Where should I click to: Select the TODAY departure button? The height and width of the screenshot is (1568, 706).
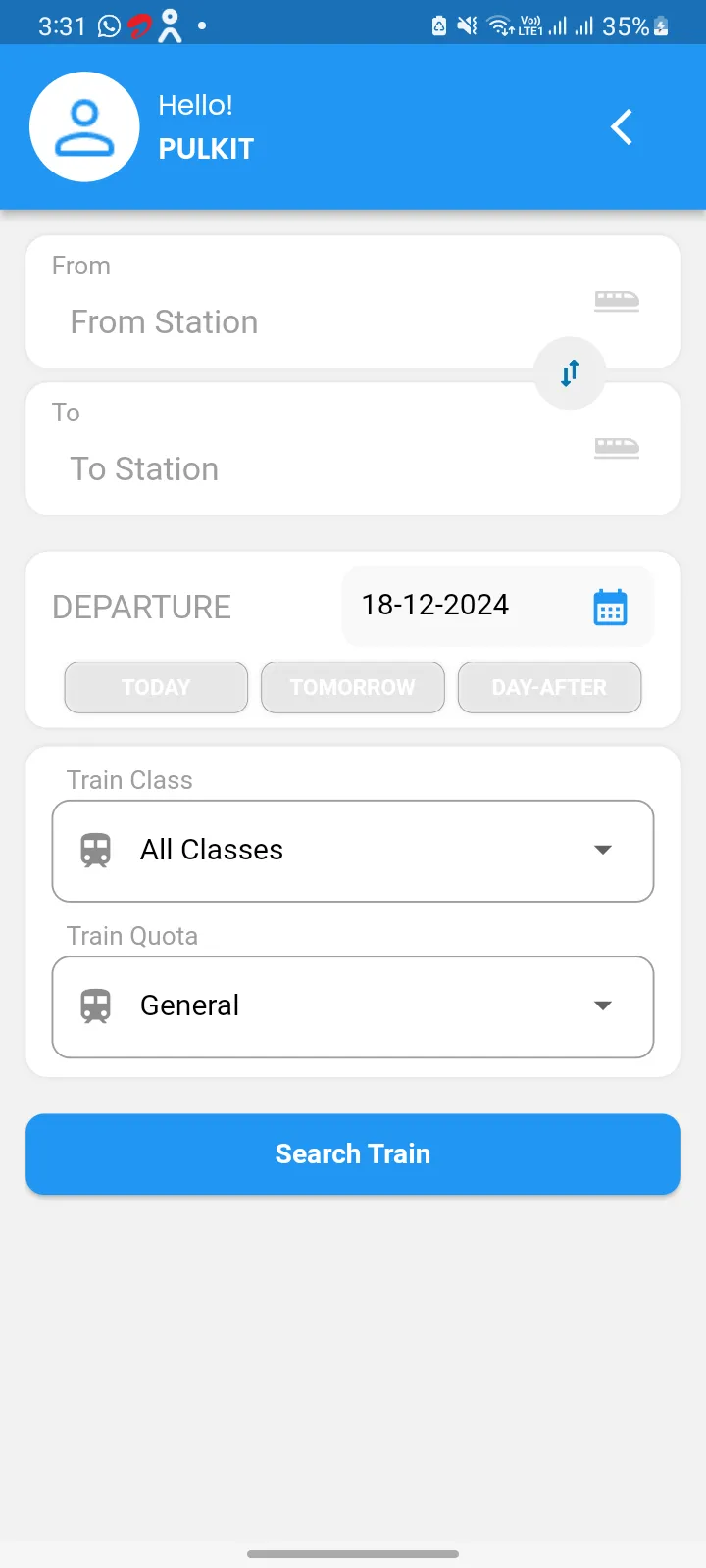click(x=156, y=687)
